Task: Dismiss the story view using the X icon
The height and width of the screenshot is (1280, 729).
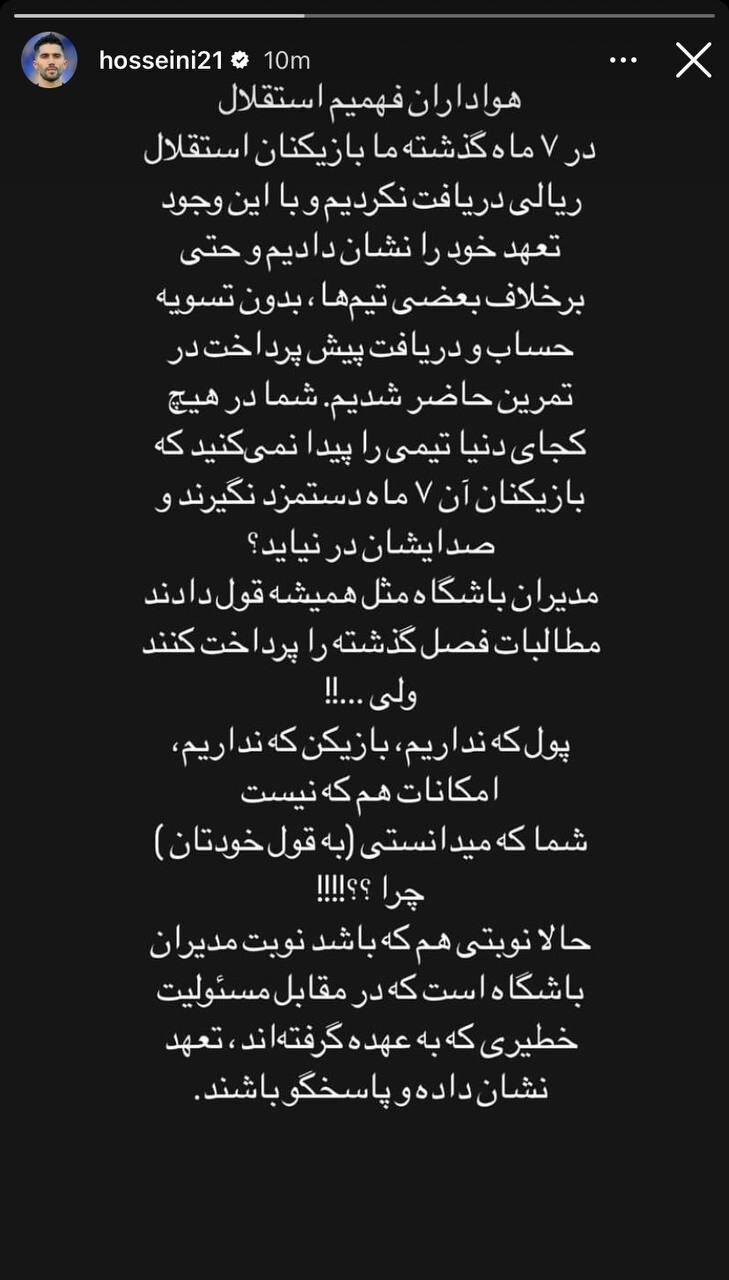Action: coord(692,60)
